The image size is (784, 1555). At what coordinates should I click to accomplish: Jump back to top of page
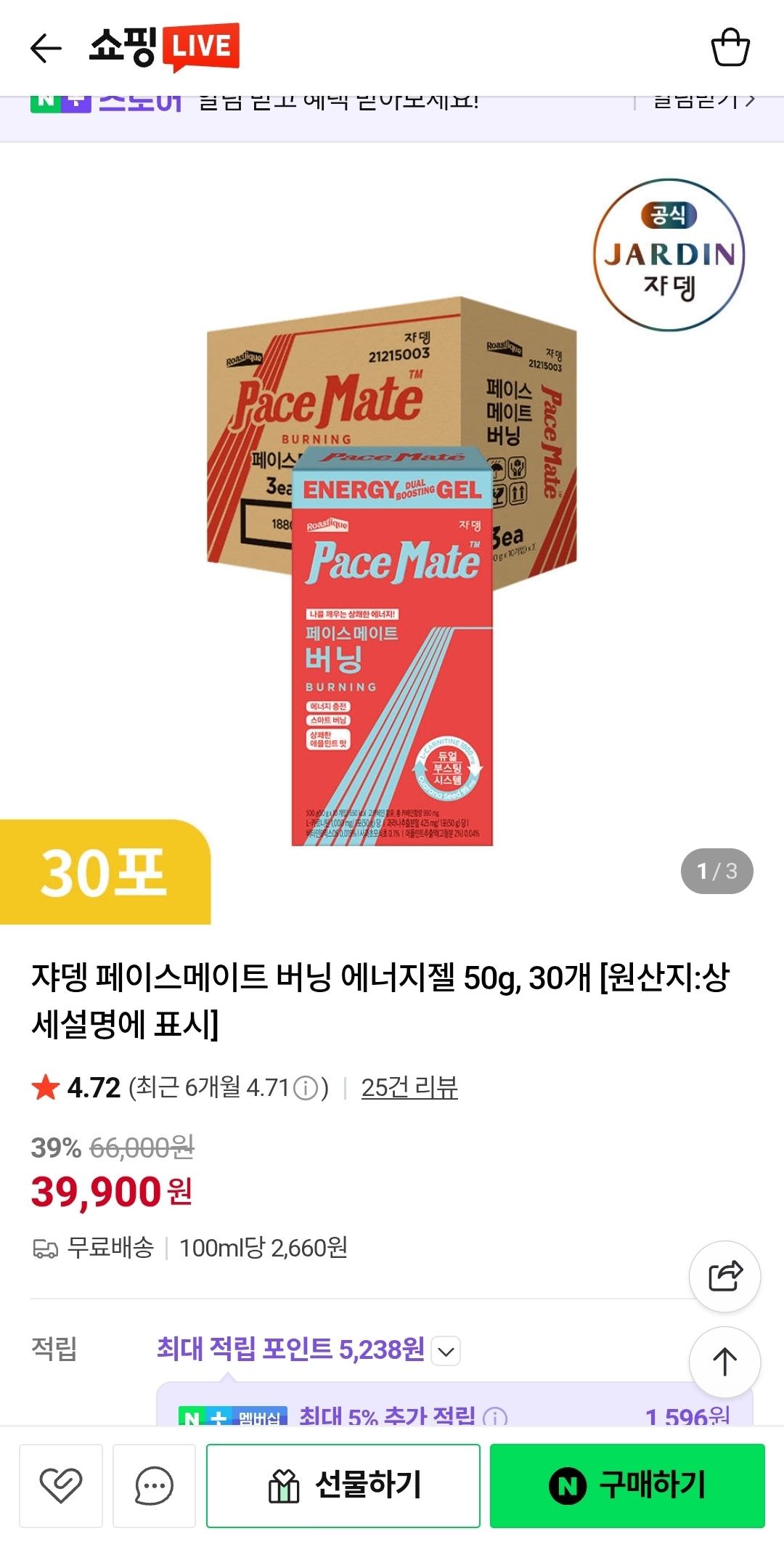(x=724, y=1362)
